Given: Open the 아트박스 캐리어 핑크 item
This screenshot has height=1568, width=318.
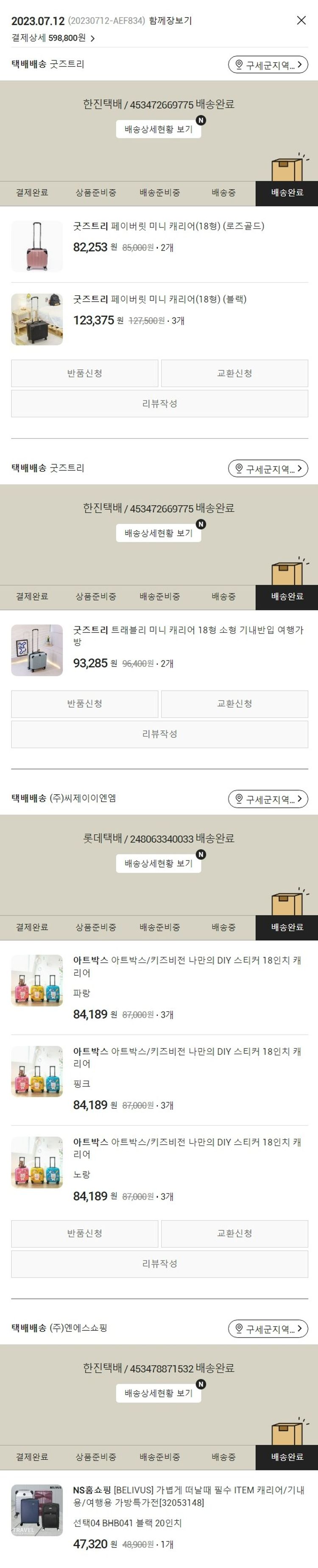Looking at the screenshot, I should click(x=187, y=1057).
